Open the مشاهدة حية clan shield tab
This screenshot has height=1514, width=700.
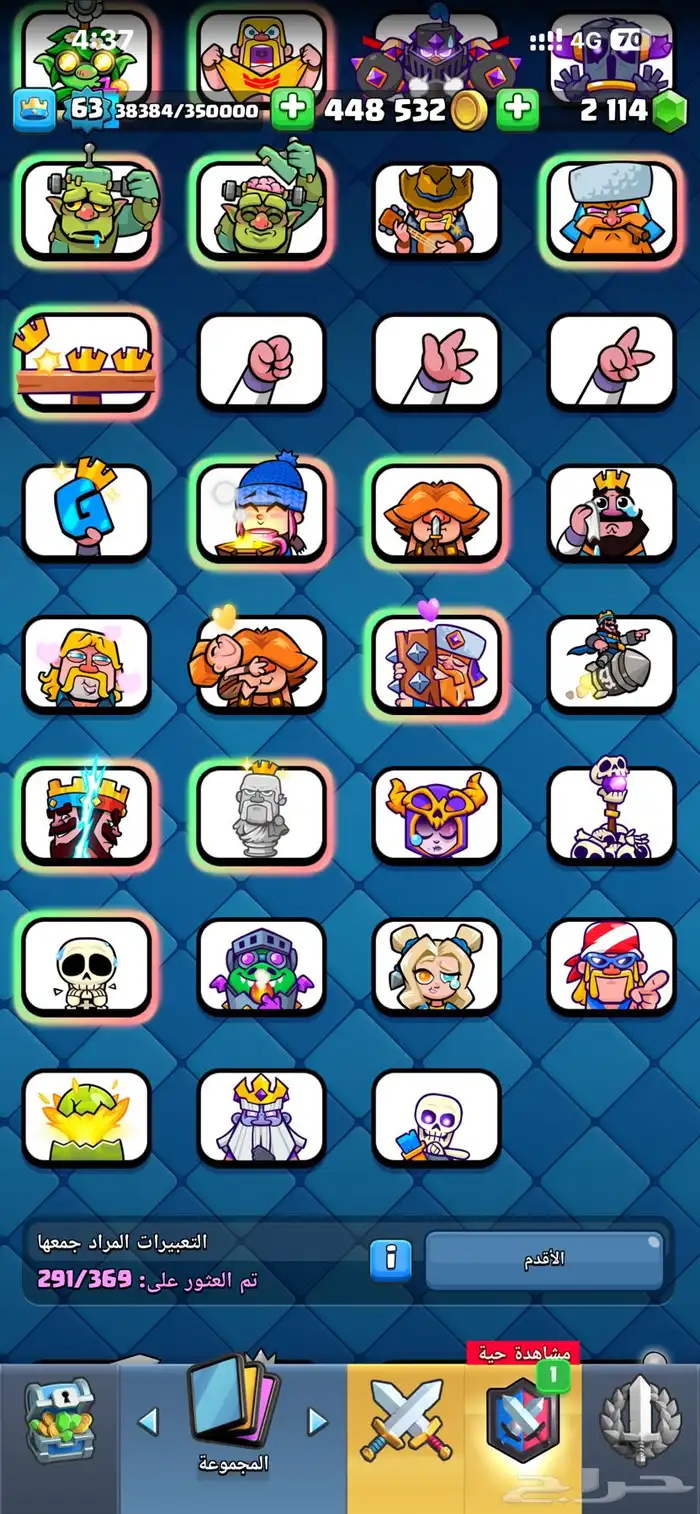point(523,1418)
